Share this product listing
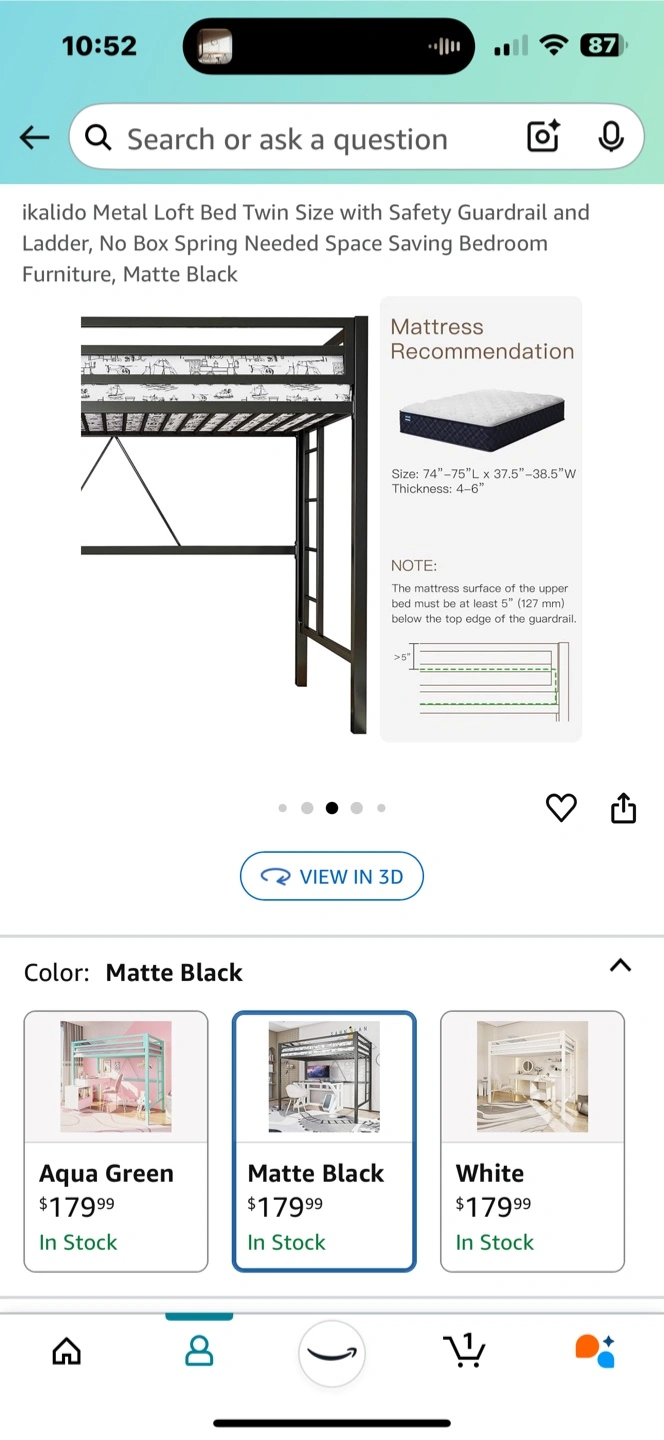Viewport: 664px width, 1440px height. point(623,807)
